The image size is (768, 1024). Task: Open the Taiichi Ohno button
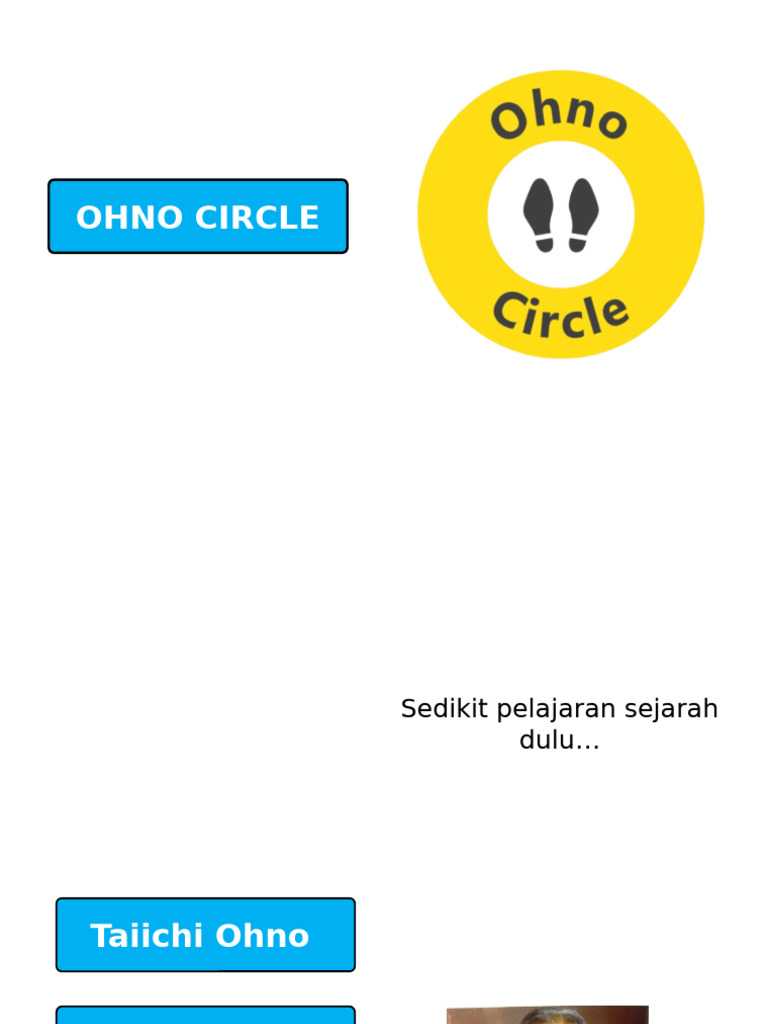(206, 935)
